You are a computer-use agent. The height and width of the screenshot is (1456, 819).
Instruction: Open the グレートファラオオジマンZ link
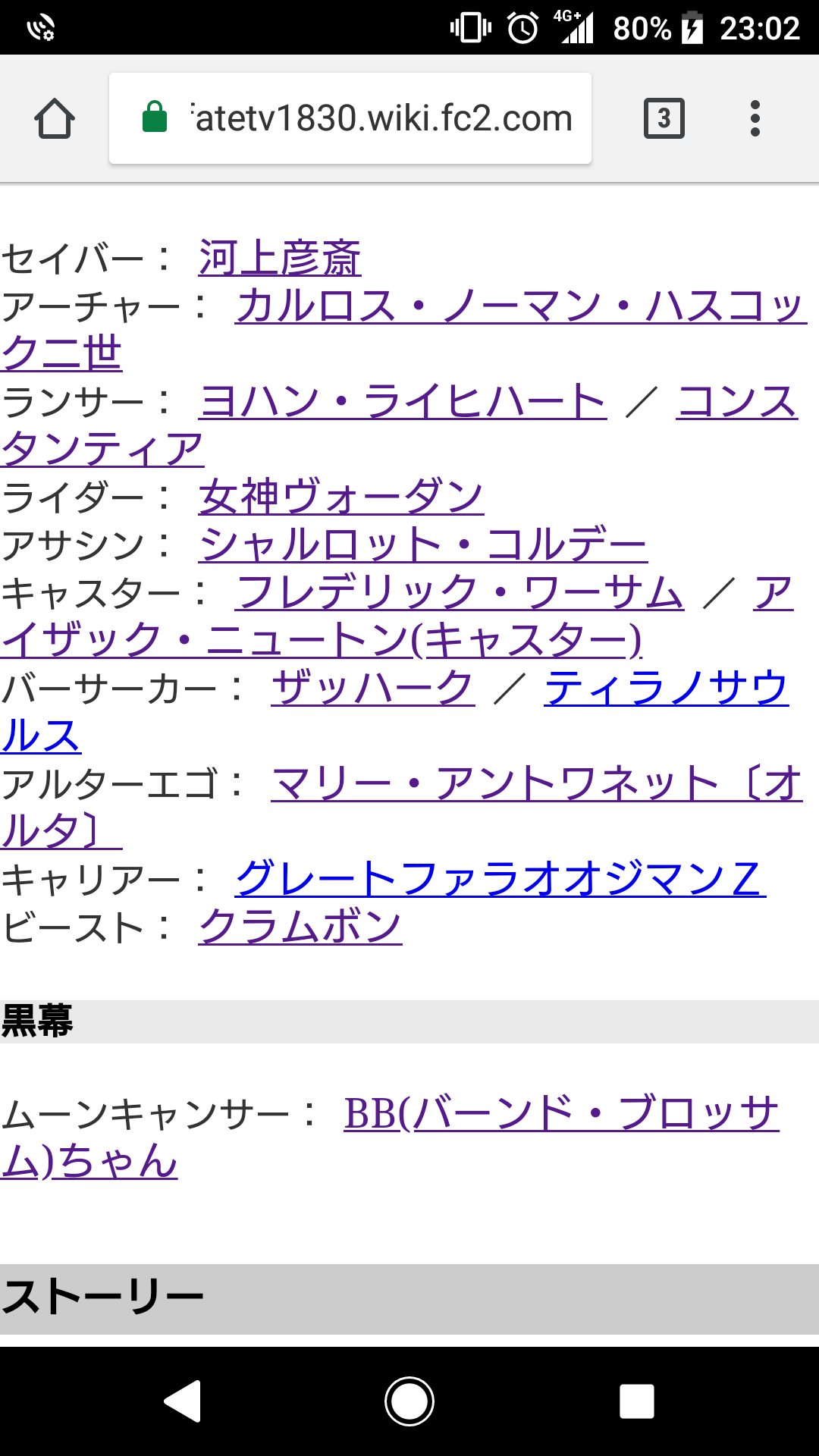(500, 879)
